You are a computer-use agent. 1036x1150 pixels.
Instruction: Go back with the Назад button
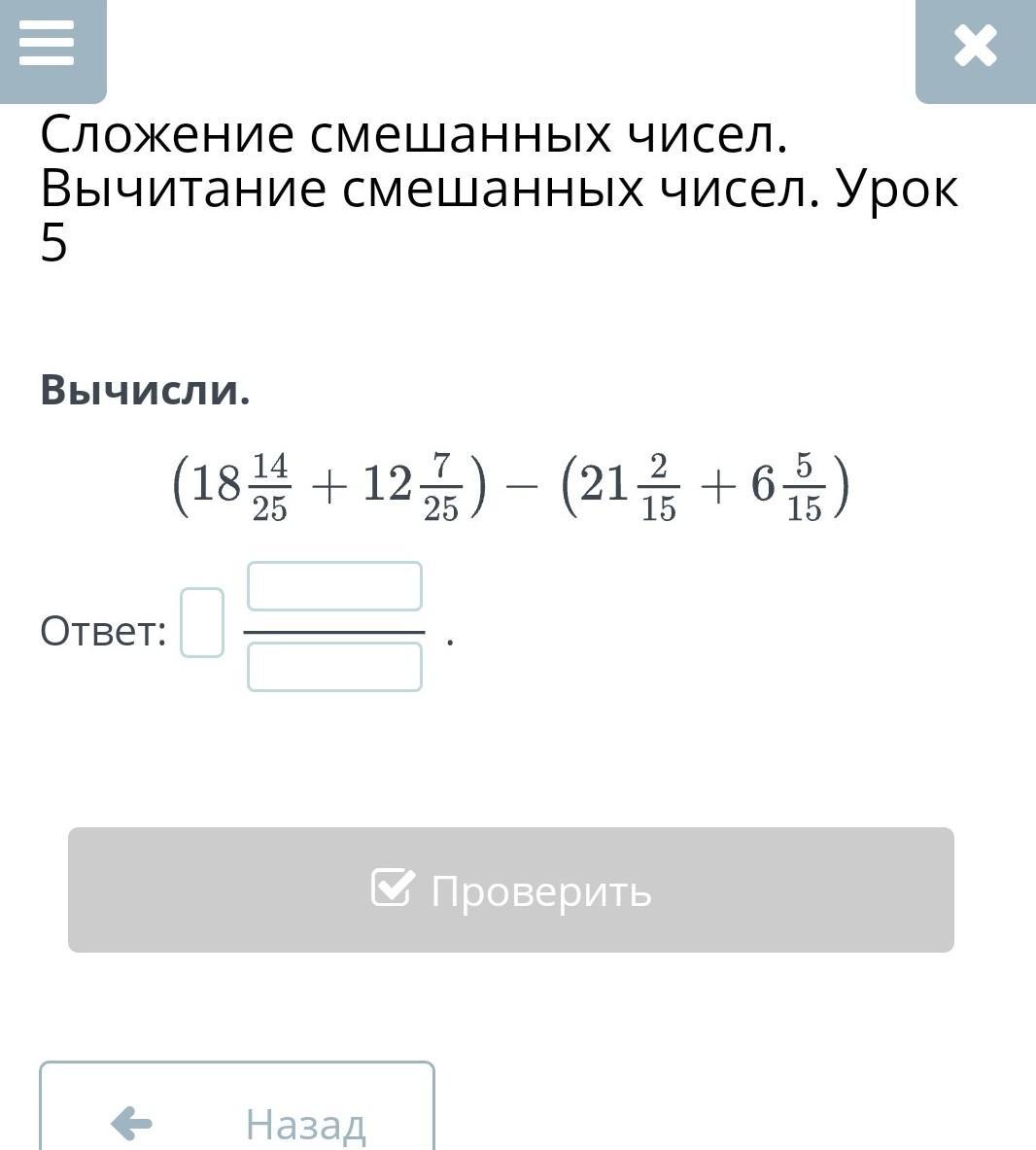click(x=237, y=1106)
